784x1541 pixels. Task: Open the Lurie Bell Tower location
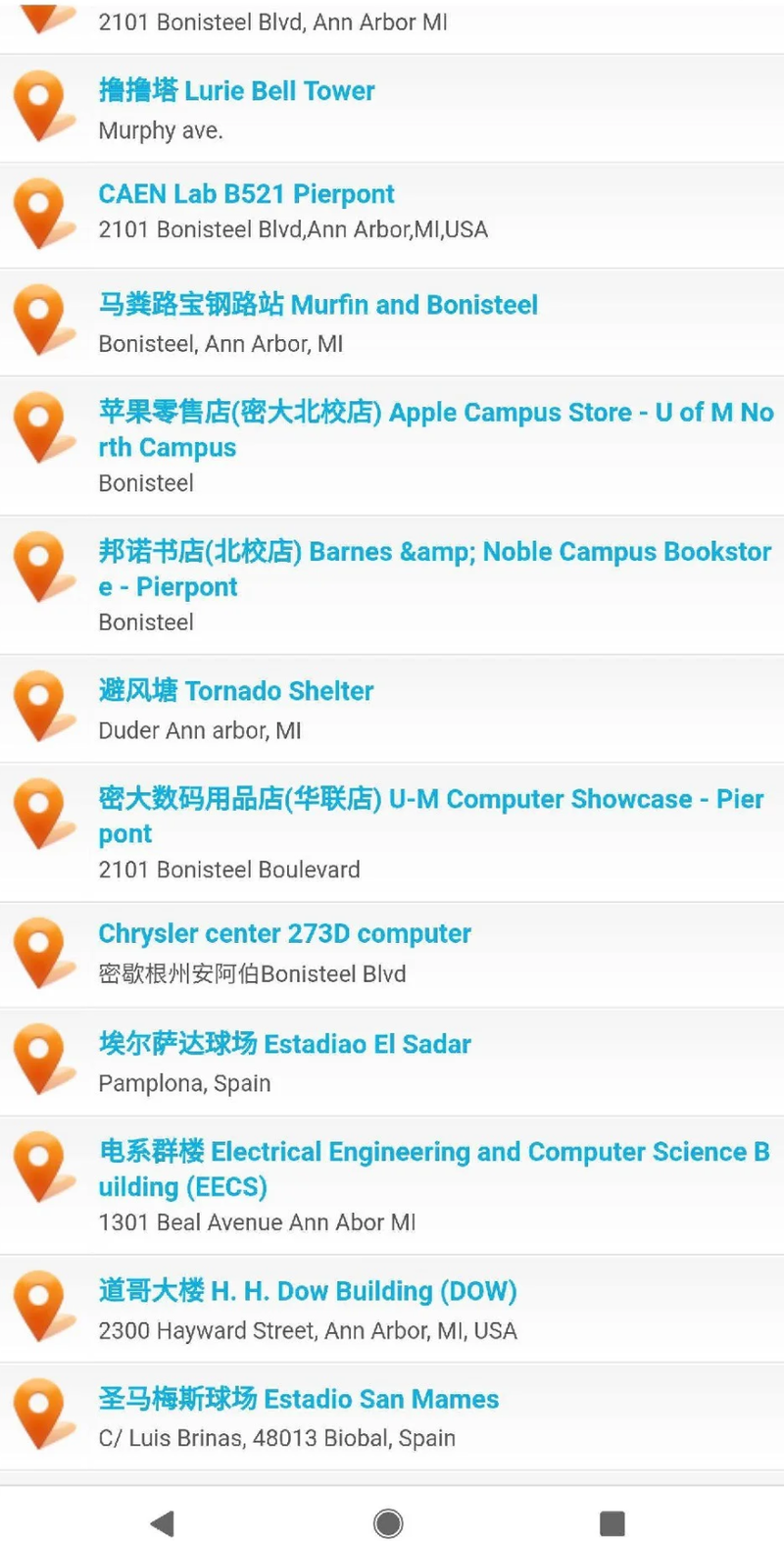(x=392, y=109)
